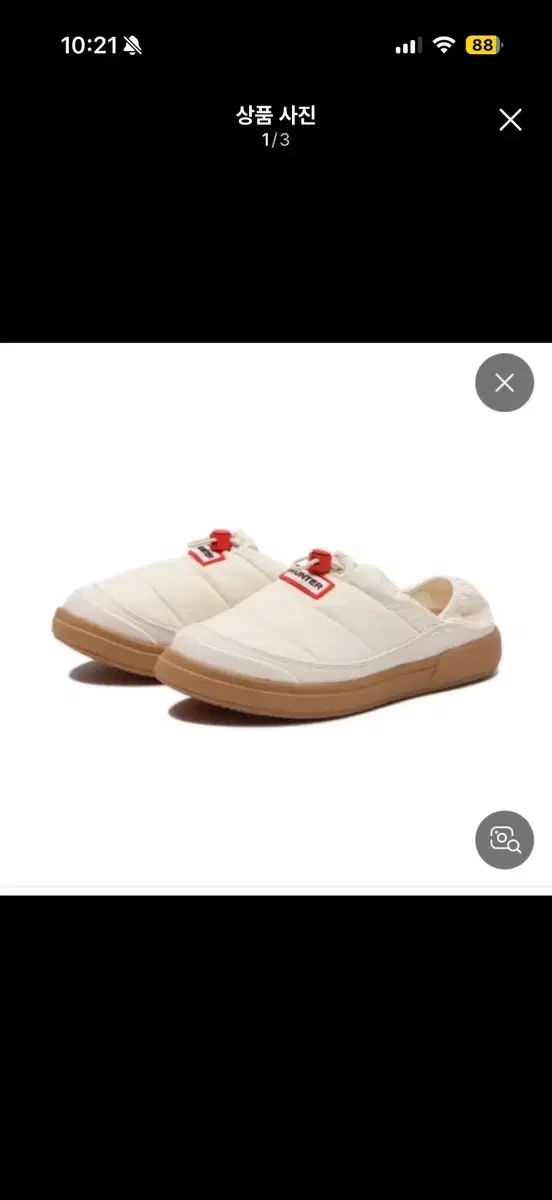Open the visual image search icon
Screen dimensions: 552x1200
(504, 839)
